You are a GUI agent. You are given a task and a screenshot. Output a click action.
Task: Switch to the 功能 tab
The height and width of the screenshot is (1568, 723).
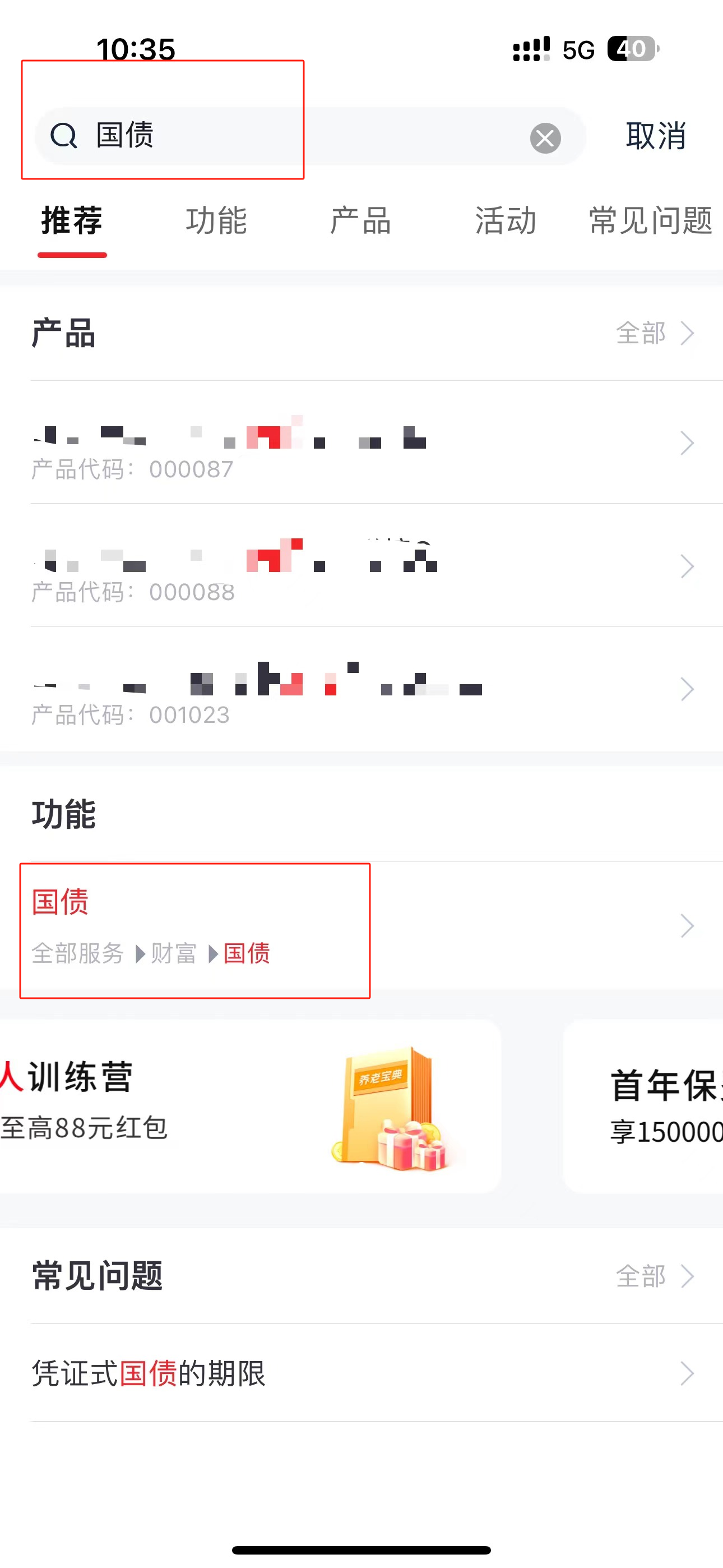point(216,220)
